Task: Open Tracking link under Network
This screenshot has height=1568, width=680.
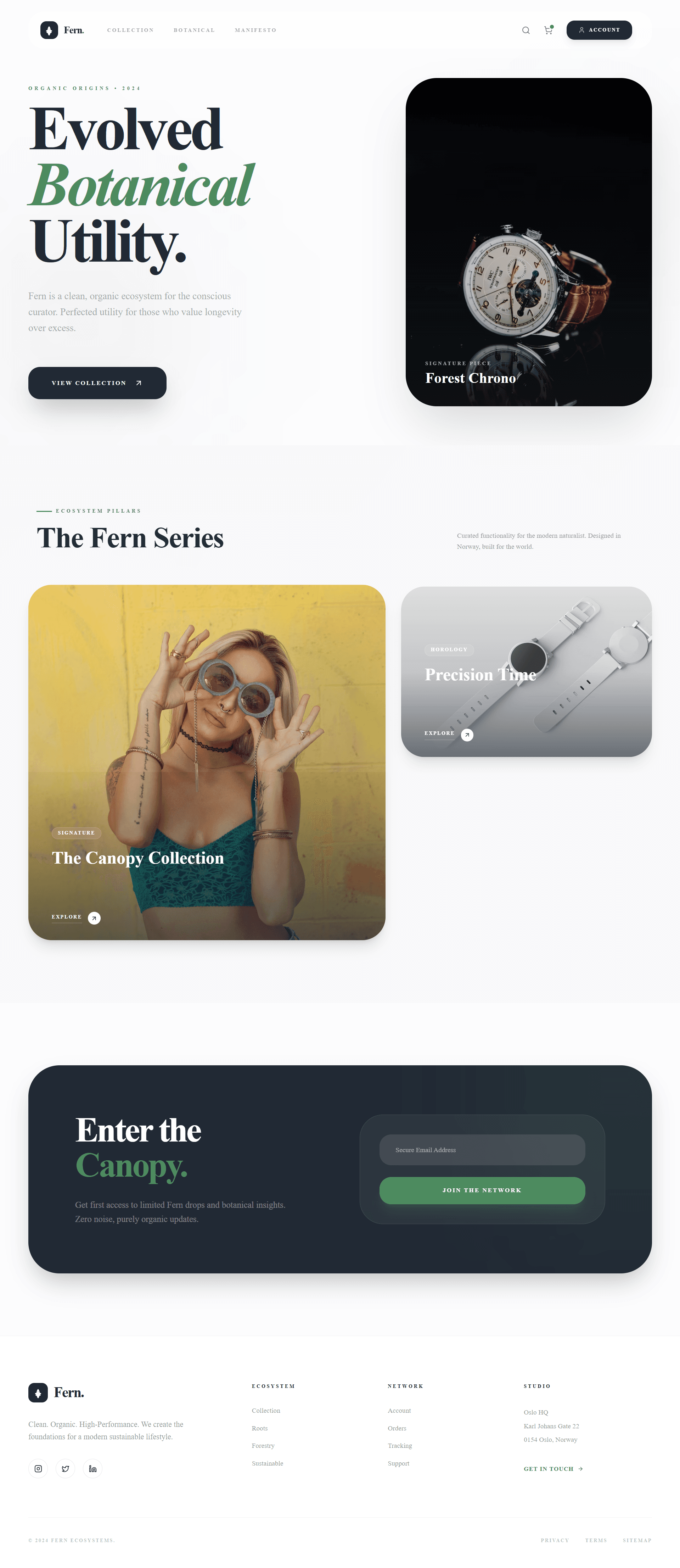Action: coord(400,1446)
